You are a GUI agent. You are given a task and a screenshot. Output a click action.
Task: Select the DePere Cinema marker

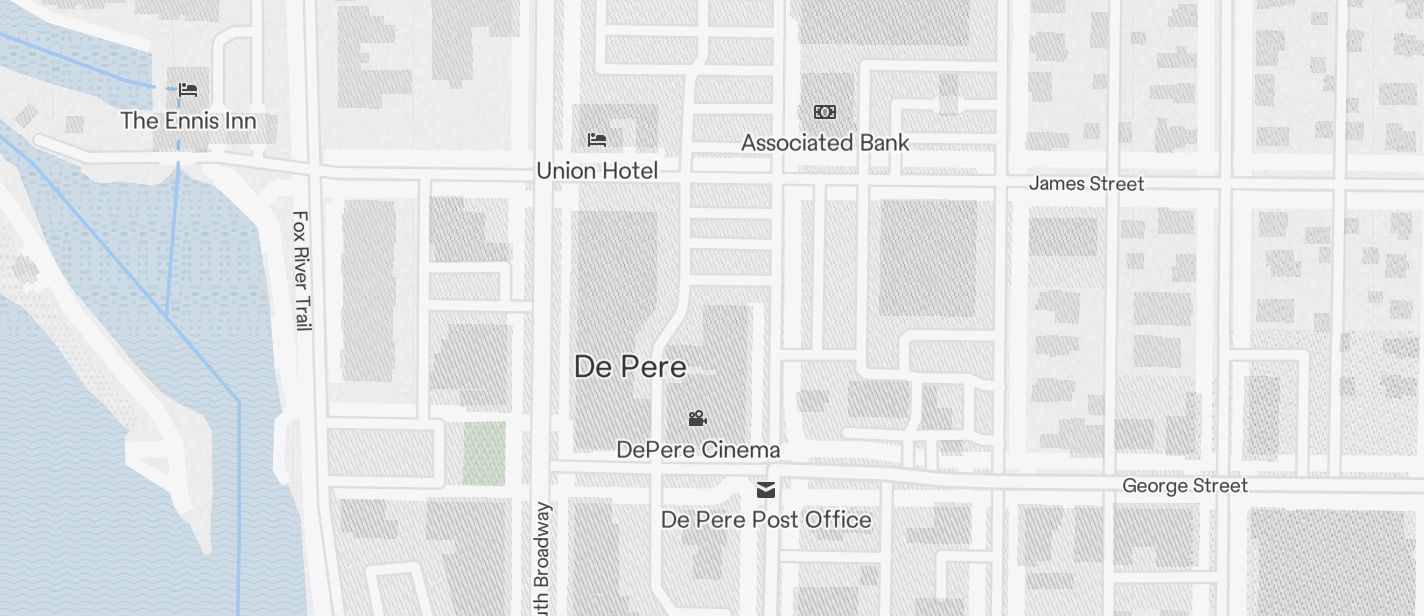[698, 418]
